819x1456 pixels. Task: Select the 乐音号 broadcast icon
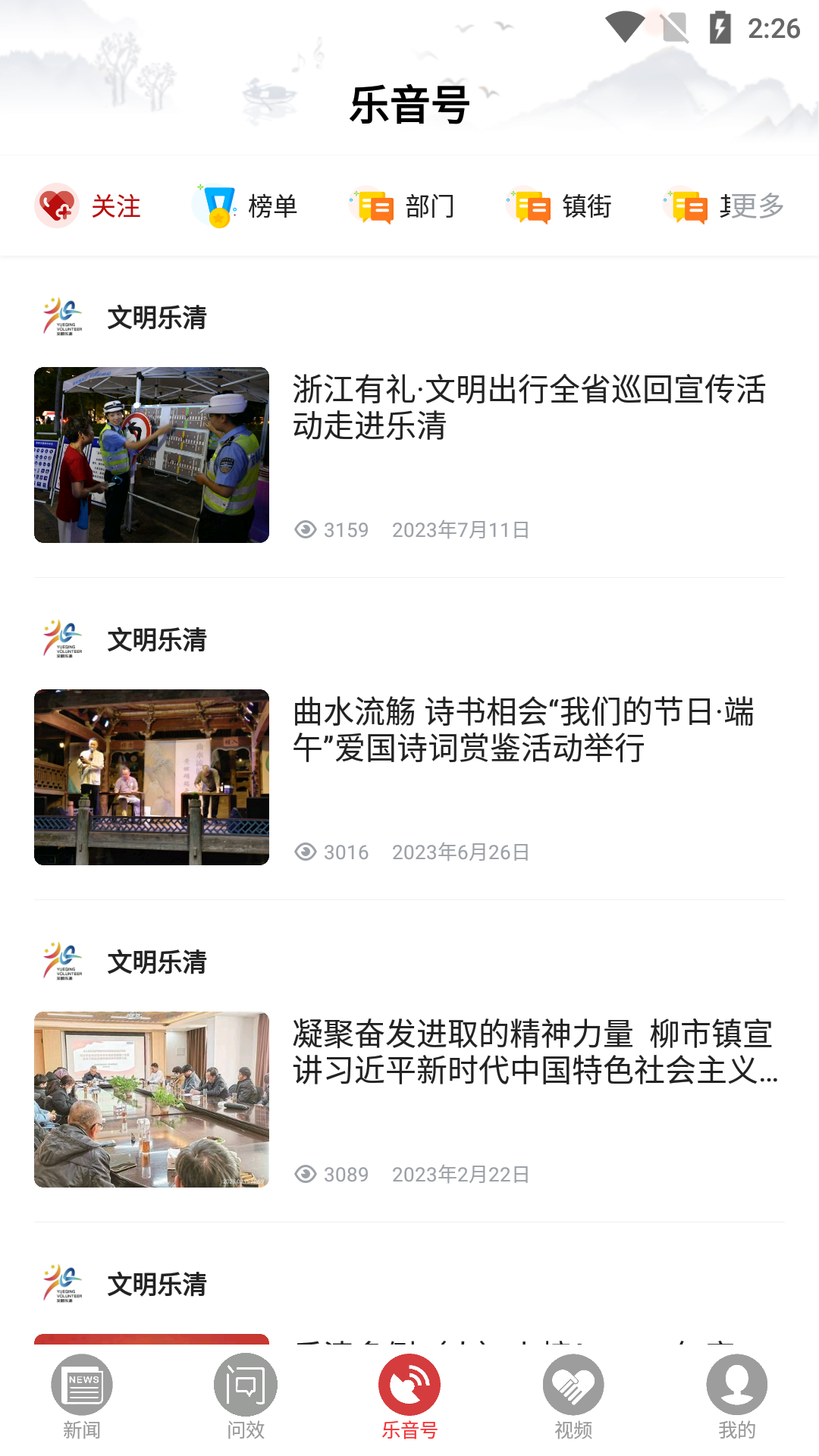point(409,1385)
